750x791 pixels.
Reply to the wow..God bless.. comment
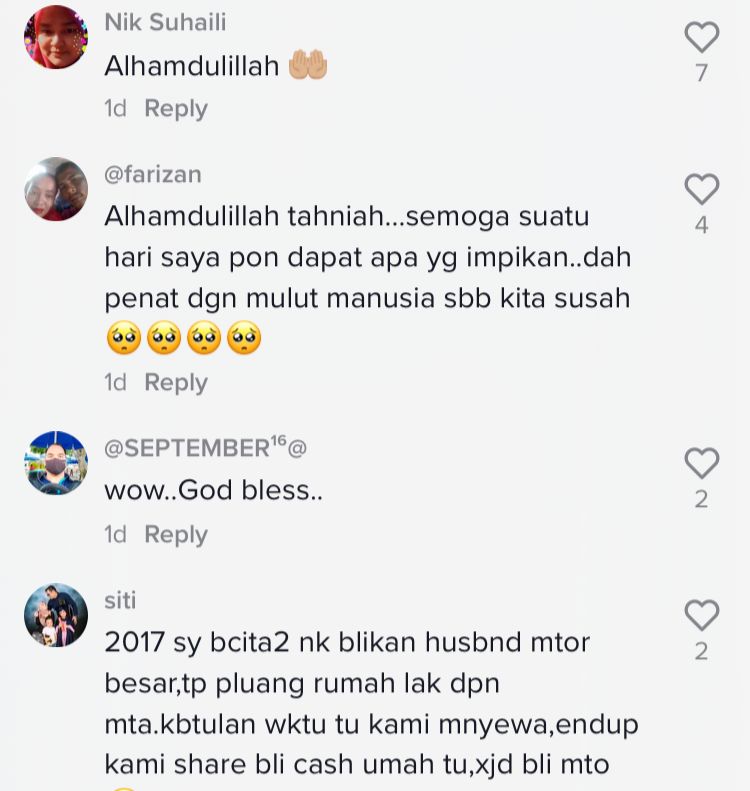click(175, 535)
